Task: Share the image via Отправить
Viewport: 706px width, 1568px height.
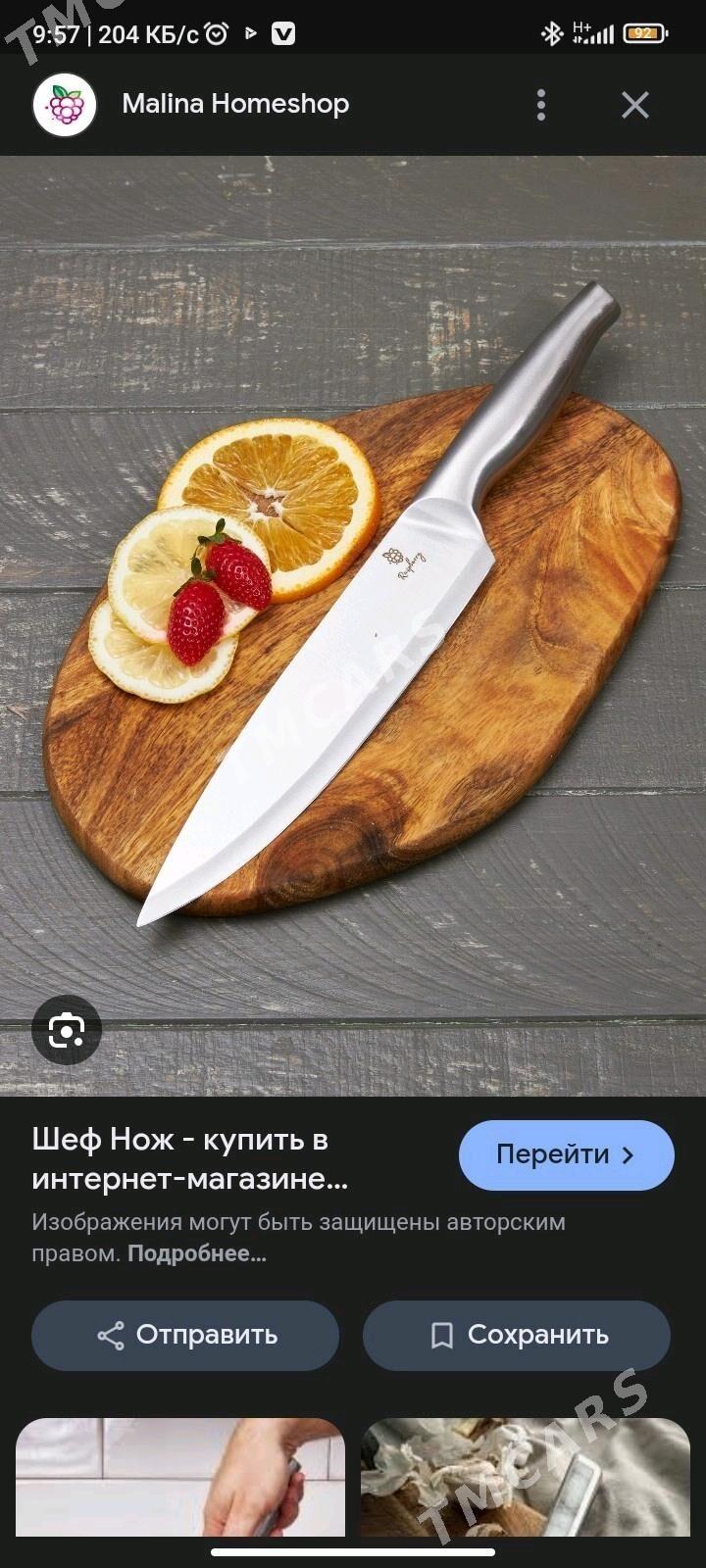Action: point(185,1335)
